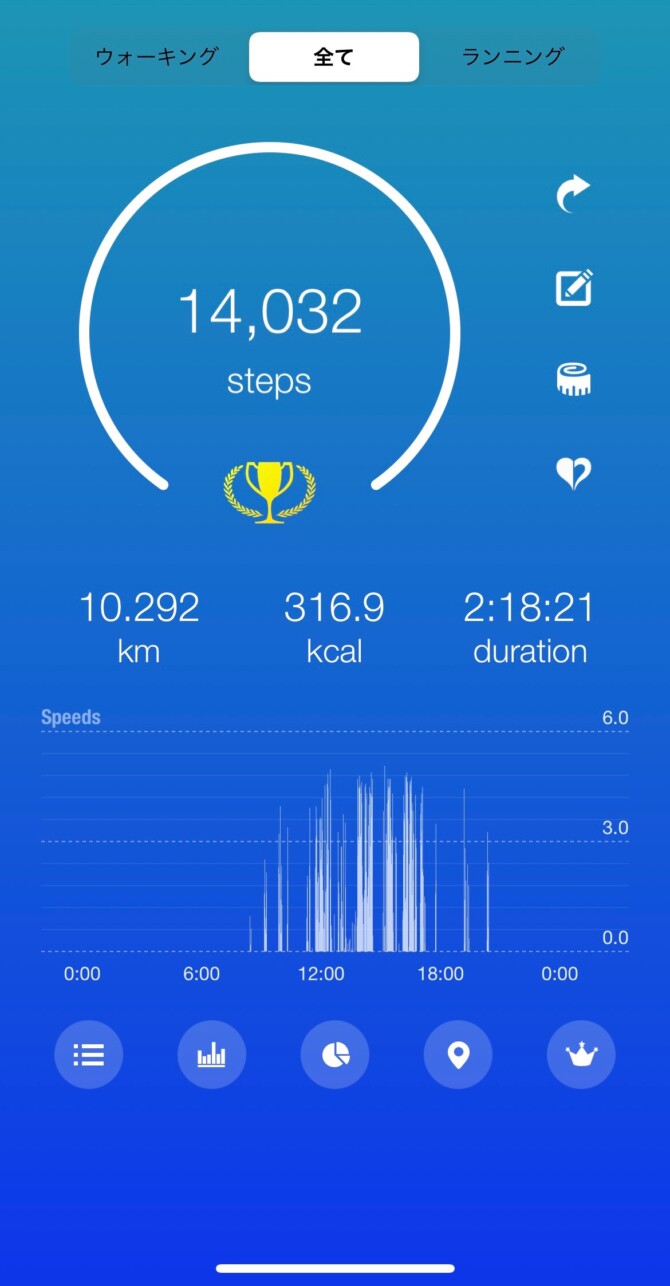Open the map location view
670x1286 pixels.
(458, 1054)
